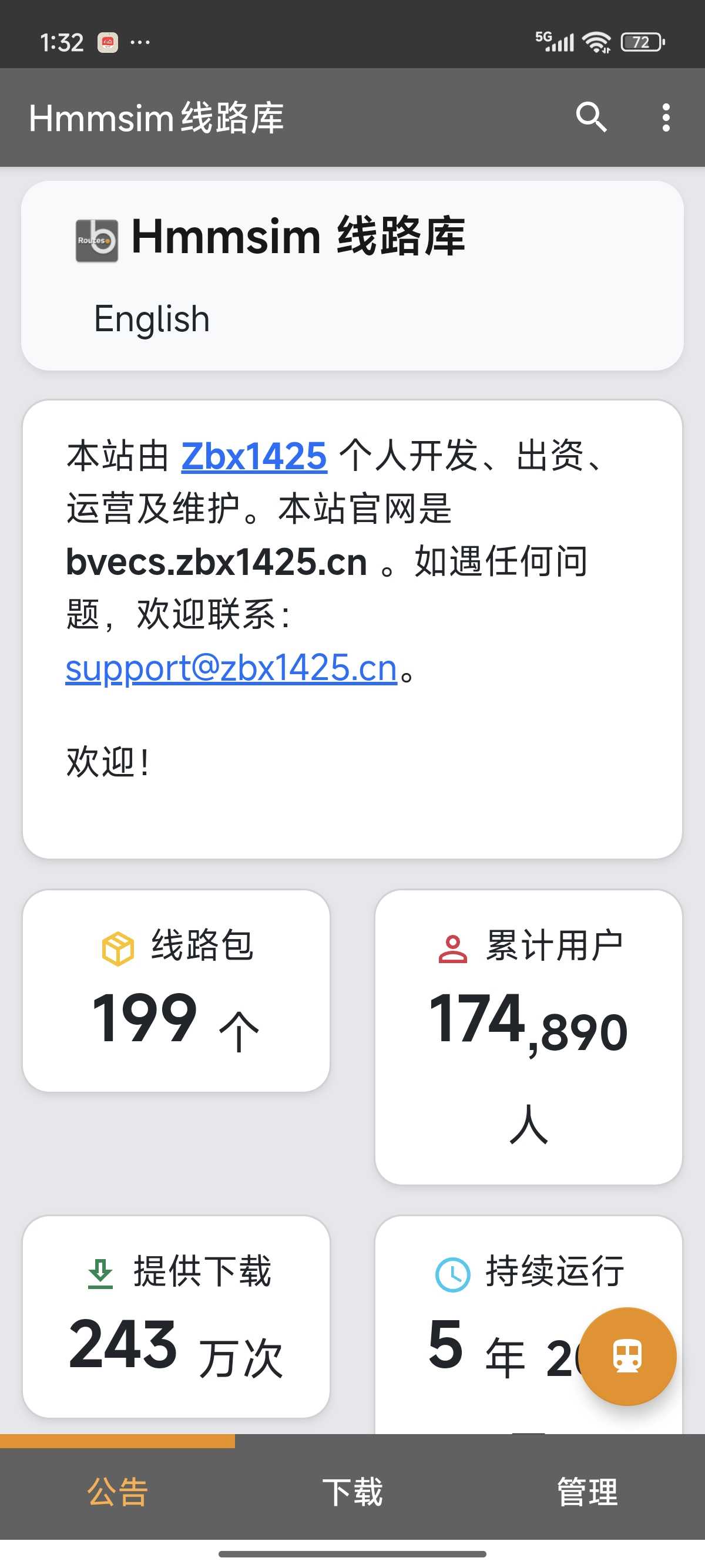This screenshot has height=1568, width=705.
Task: Open the search icon in the app bar
Action: click(591, 117)
